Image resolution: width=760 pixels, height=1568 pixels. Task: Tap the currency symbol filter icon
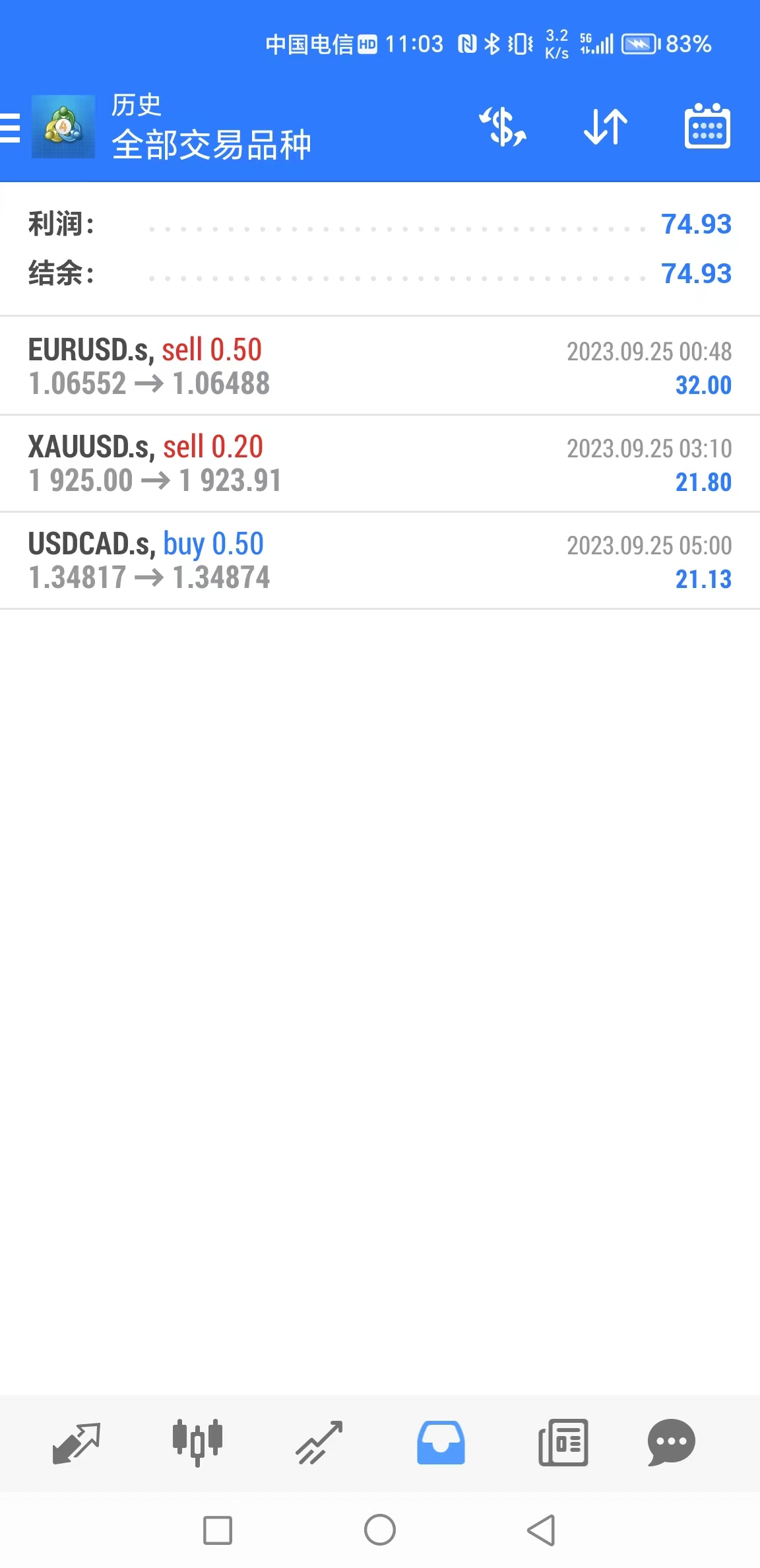click(503, 126)
